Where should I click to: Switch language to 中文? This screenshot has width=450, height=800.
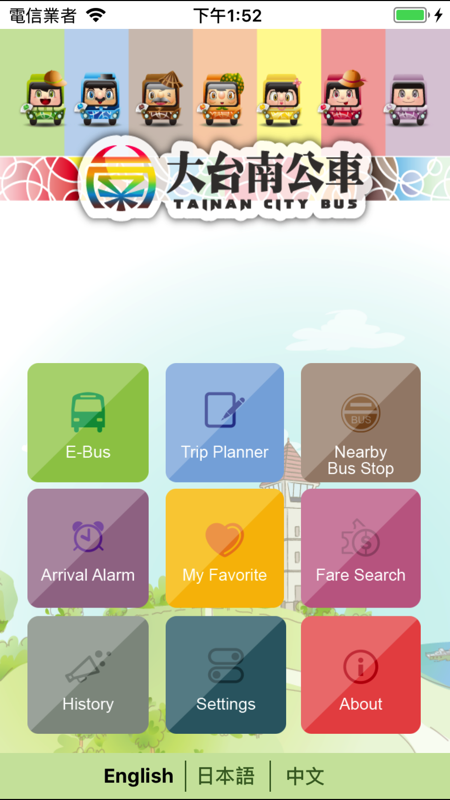(305, 776)
